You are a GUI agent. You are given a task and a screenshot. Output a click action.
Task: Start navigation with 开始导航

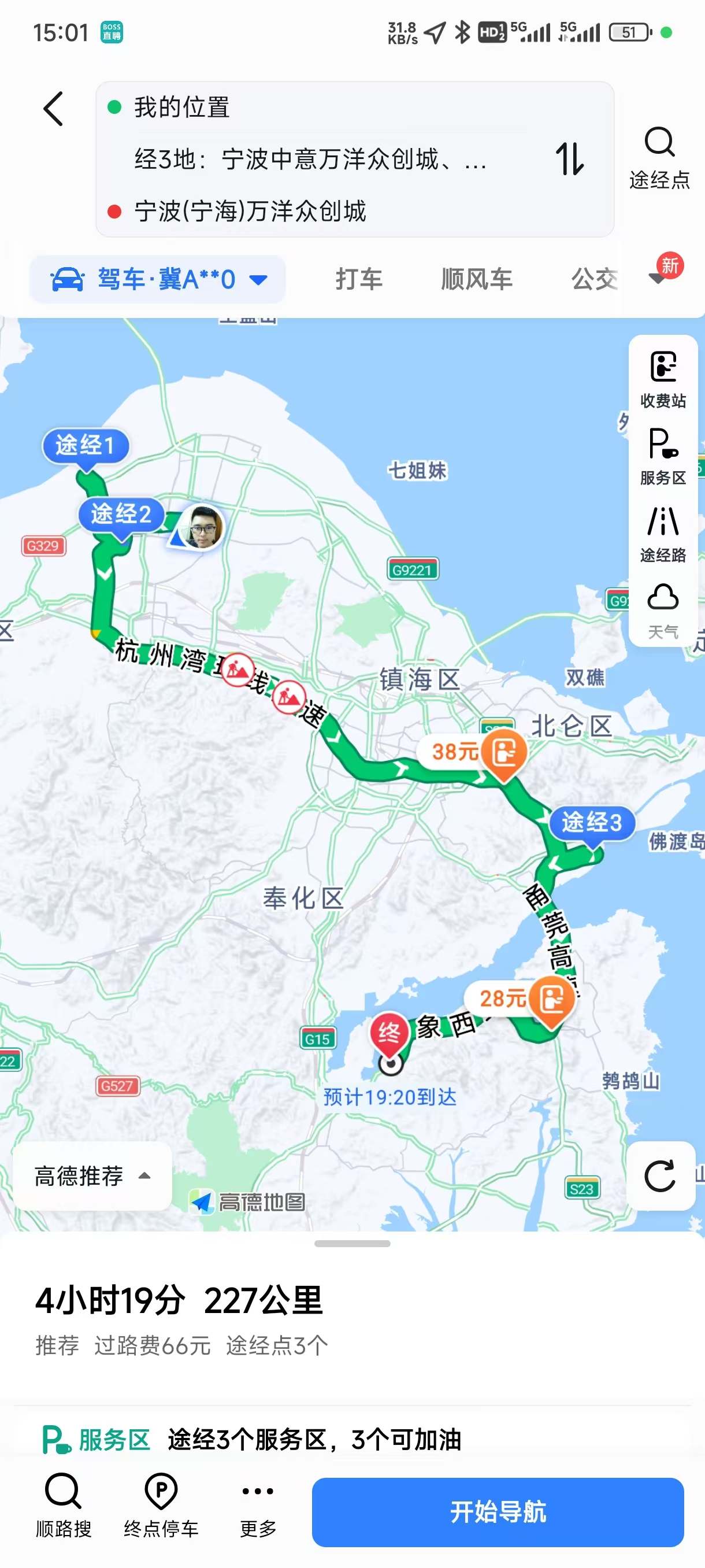coord(498,1512)
